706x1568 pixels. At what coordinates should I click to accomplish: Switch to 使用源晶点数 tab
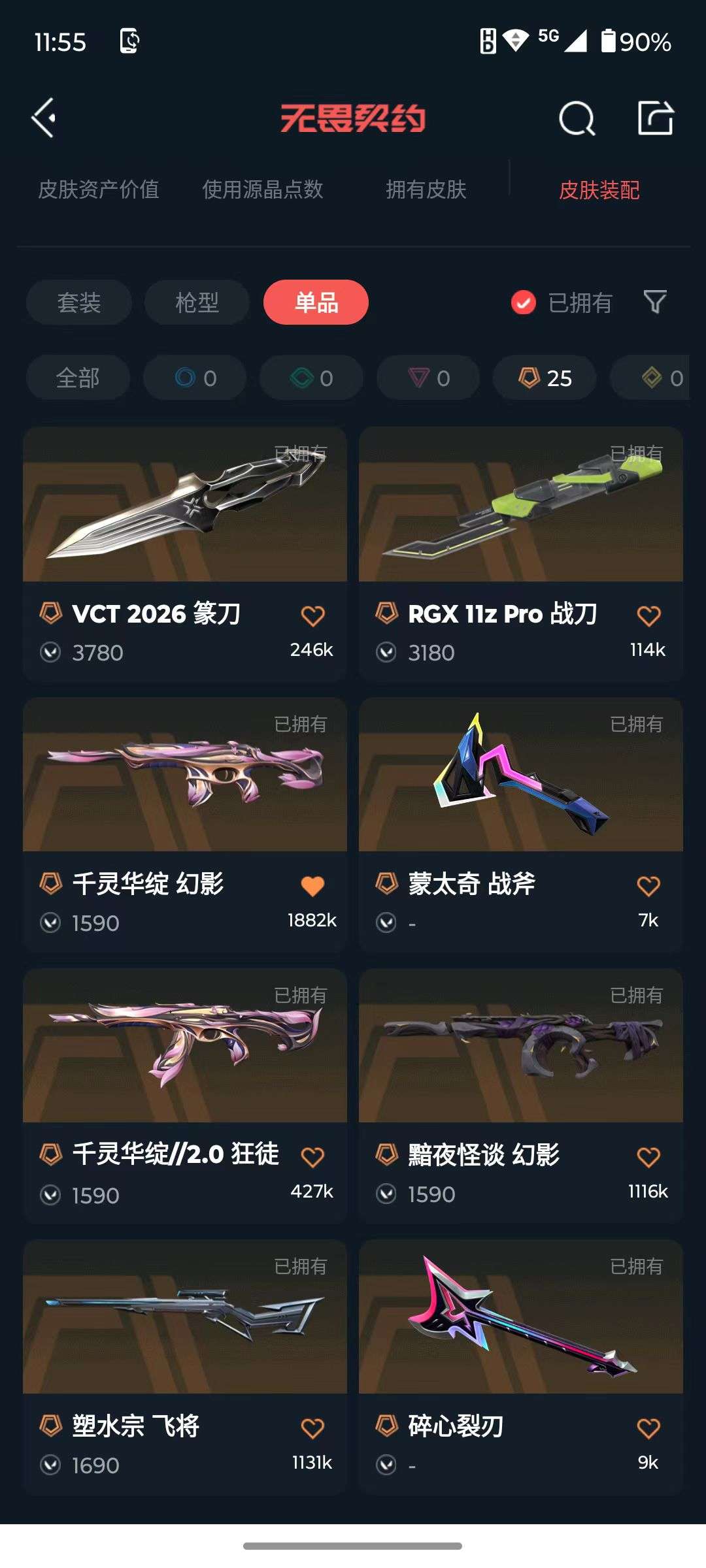pos(262,189)
